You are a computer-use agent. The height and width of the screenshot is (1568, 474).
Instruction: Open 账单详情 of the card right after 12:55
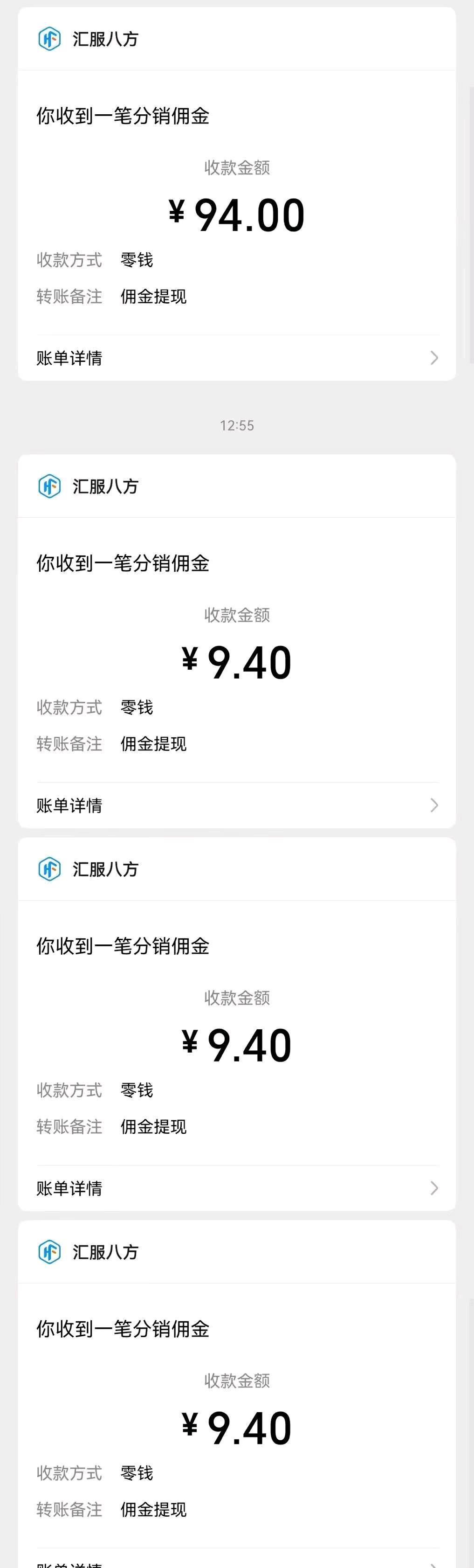tap(237, 805)
